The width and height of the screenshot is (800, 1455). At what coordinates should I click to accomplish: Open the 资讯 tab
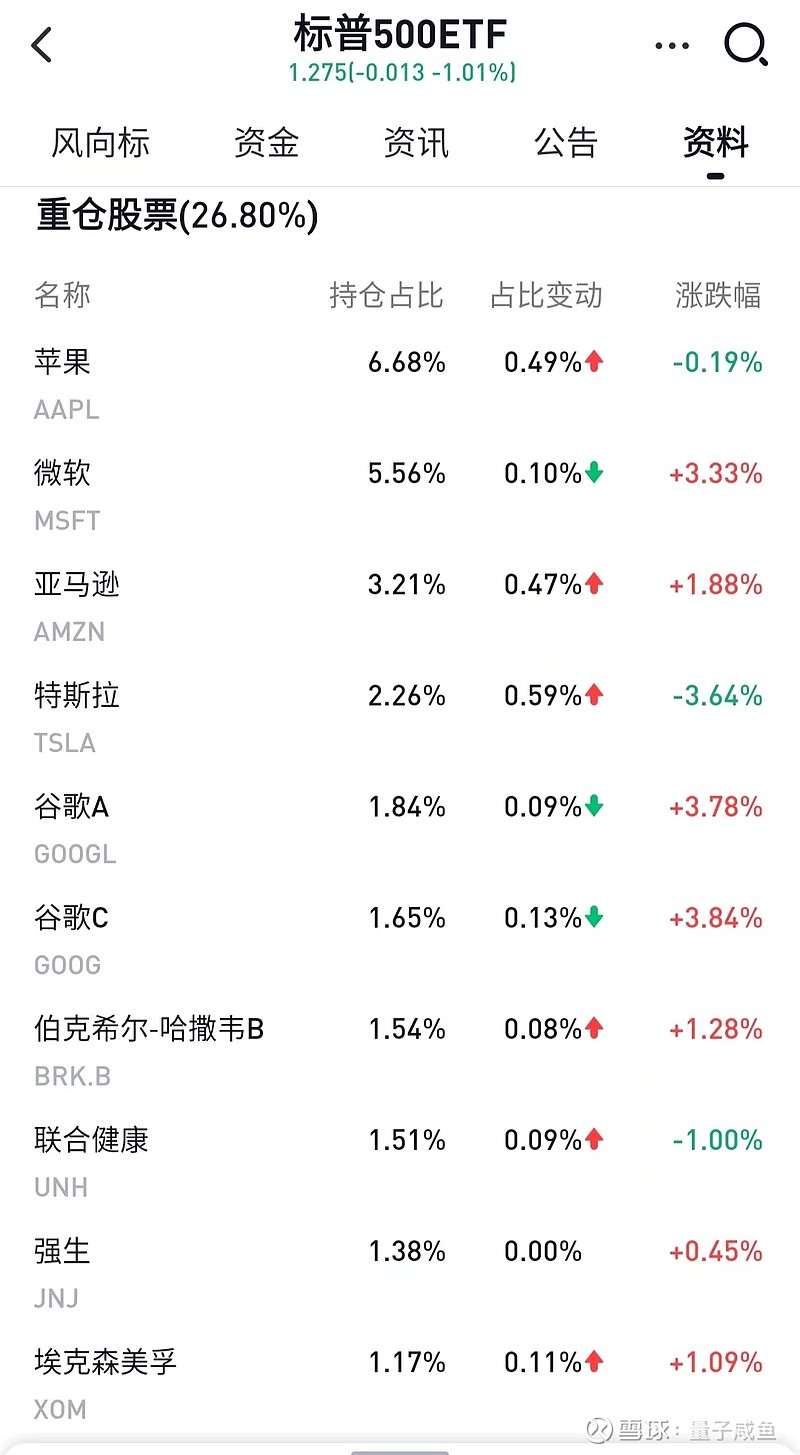[416, 144]
